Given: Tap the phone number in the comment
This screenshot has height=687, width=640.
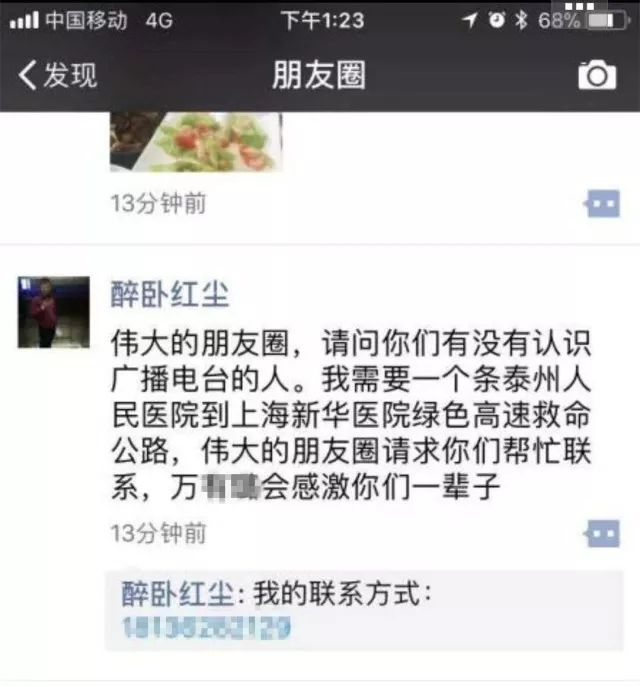Looking at the screenshot, I should [206, 628].
